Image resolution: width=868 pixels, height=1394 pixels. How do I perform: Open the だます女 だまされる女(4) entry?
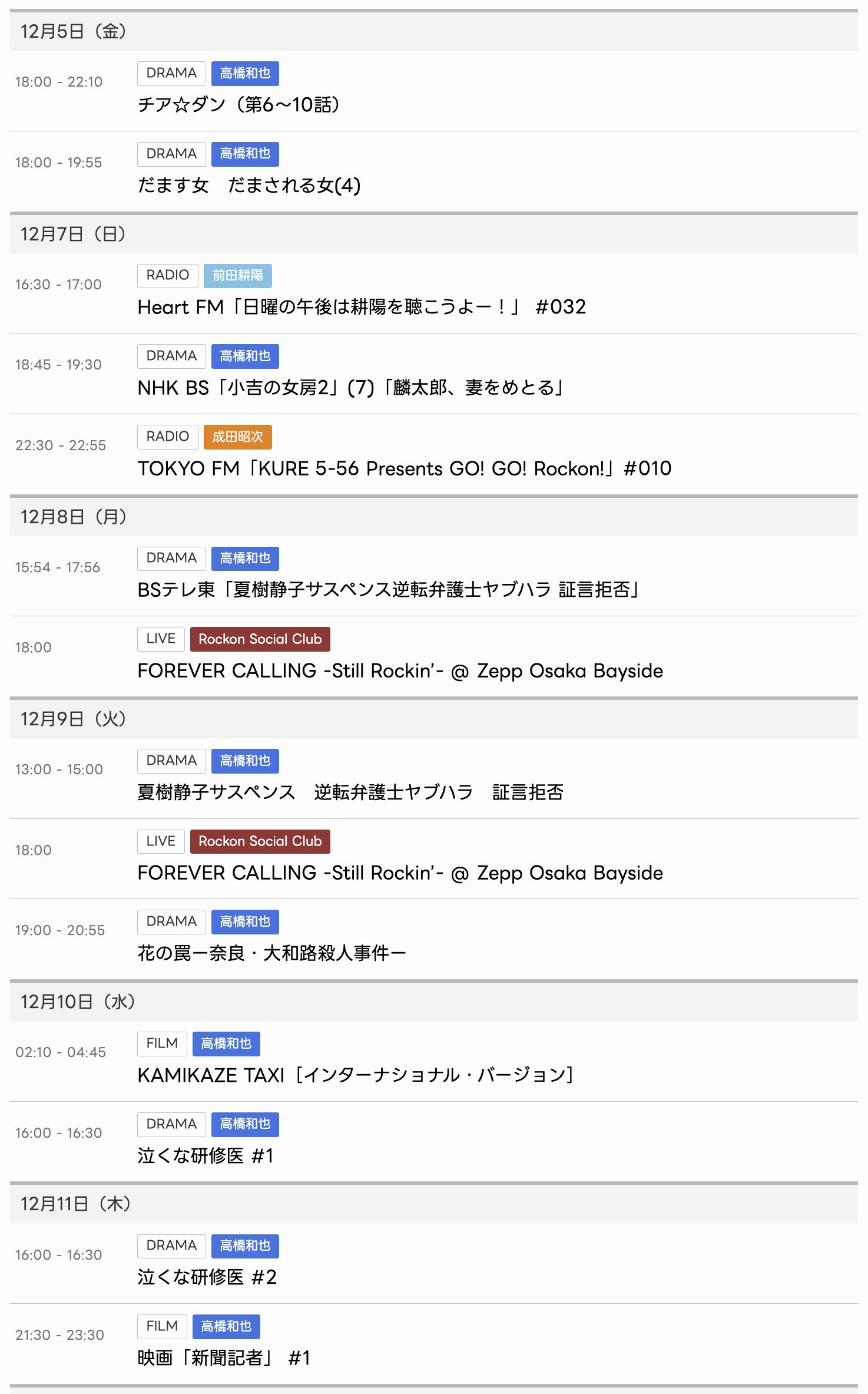pos(249,186)
